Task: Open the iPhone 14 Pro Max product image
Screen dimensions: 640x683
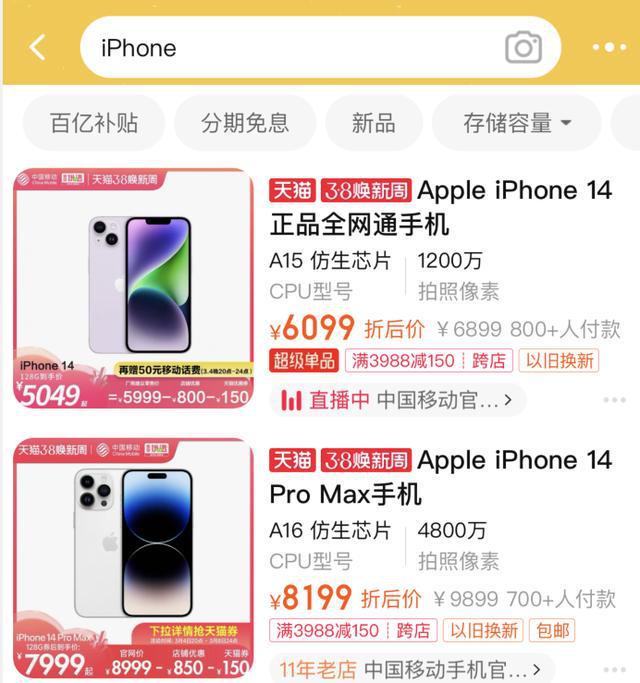Action: point(133,558)
